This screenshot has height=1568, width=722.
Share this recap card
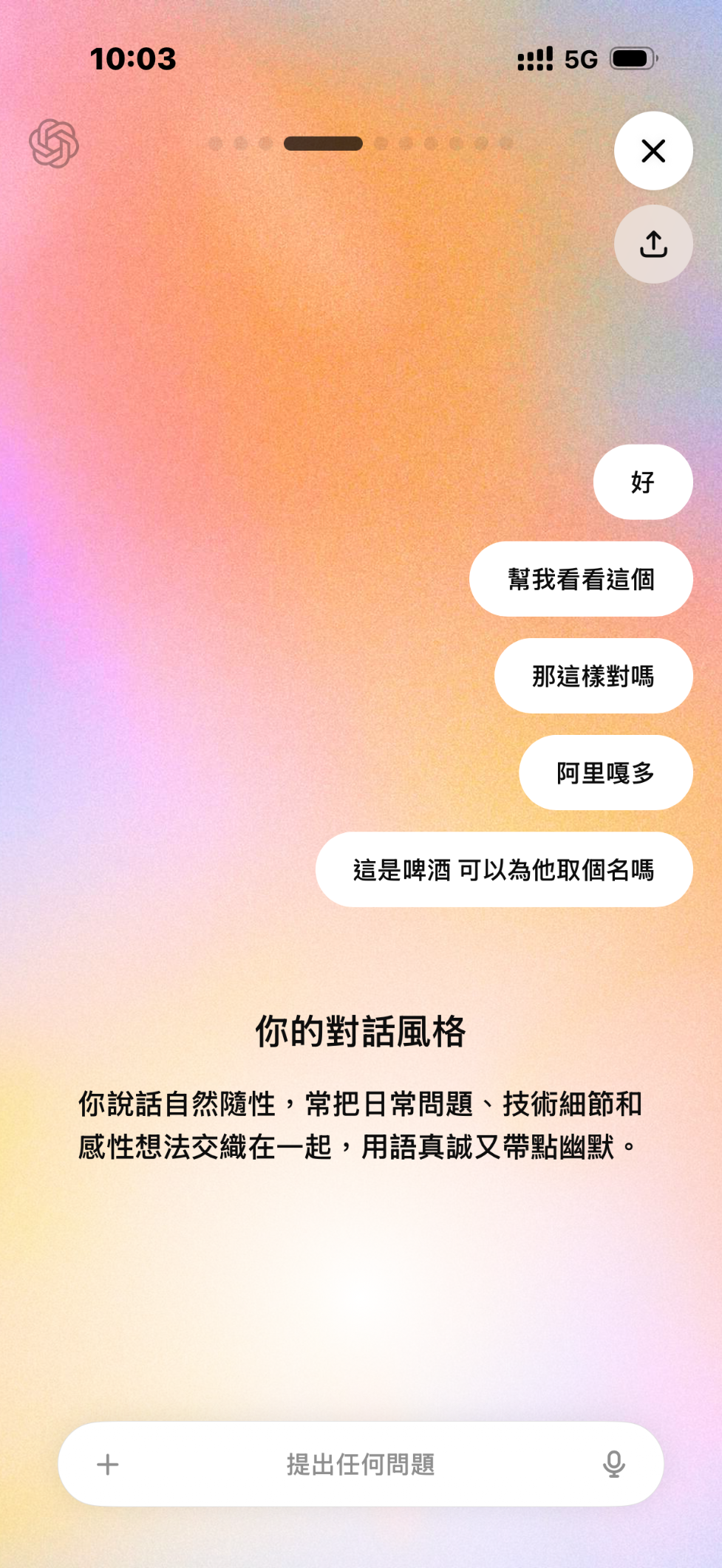click(653, 244)
